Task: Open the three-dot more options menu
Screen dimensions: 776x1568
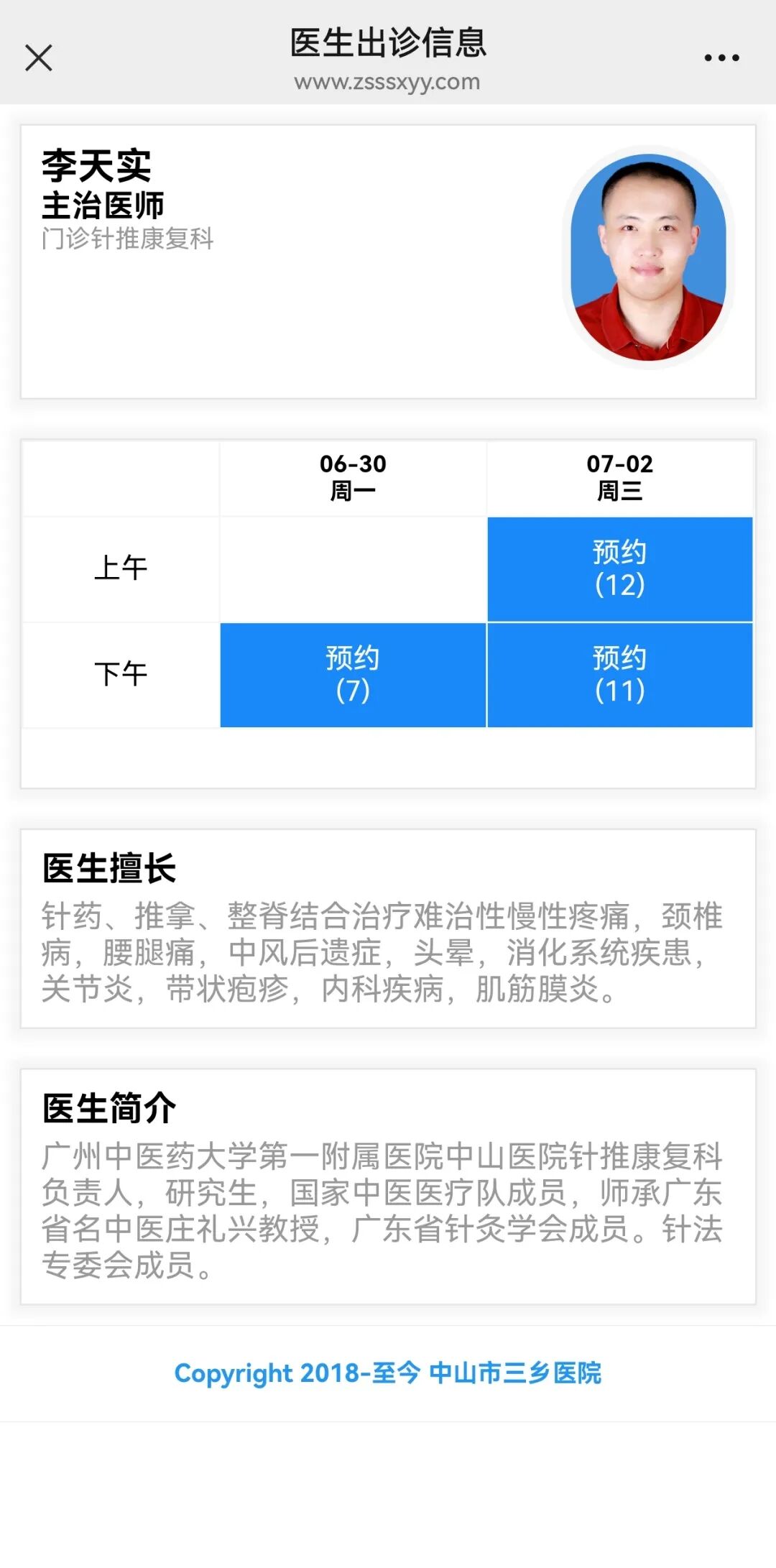Action: [x=721, y=58]
